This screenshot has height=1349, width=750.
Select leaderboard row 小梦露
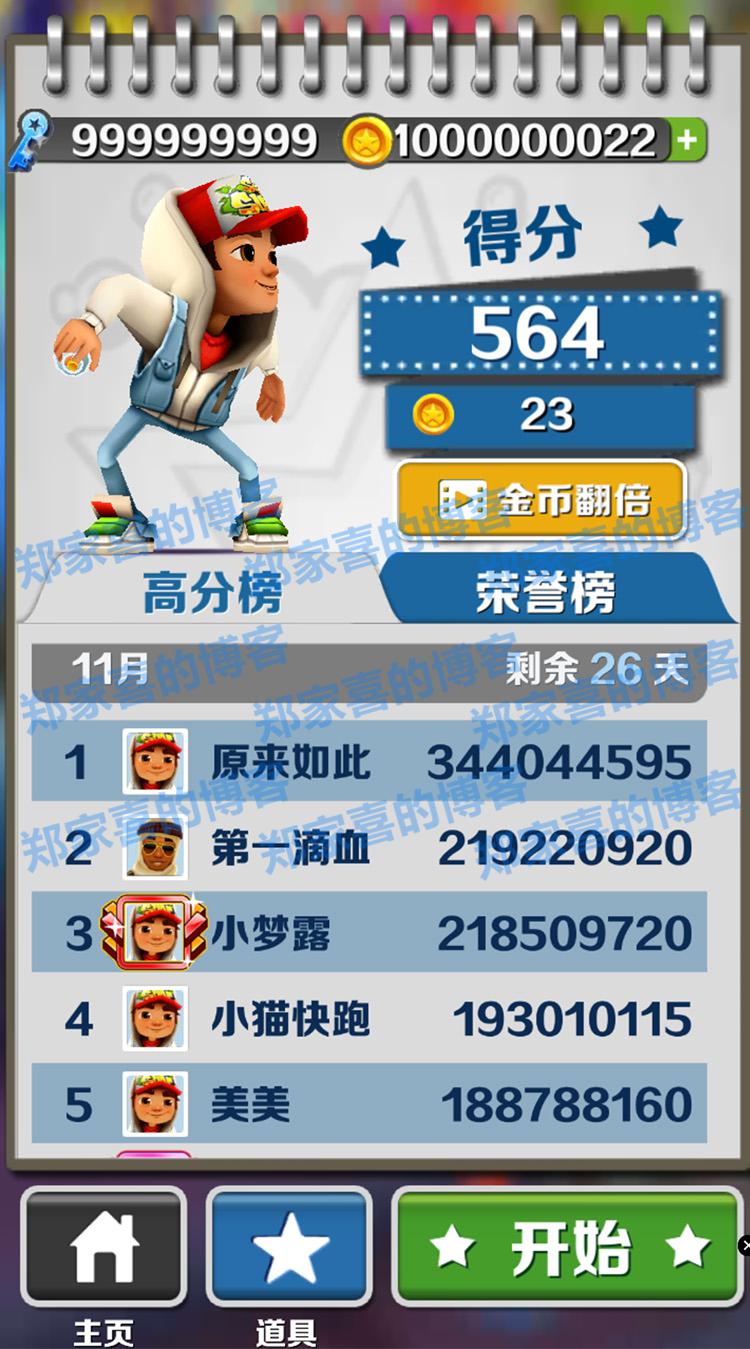click(x=369, y=933)
